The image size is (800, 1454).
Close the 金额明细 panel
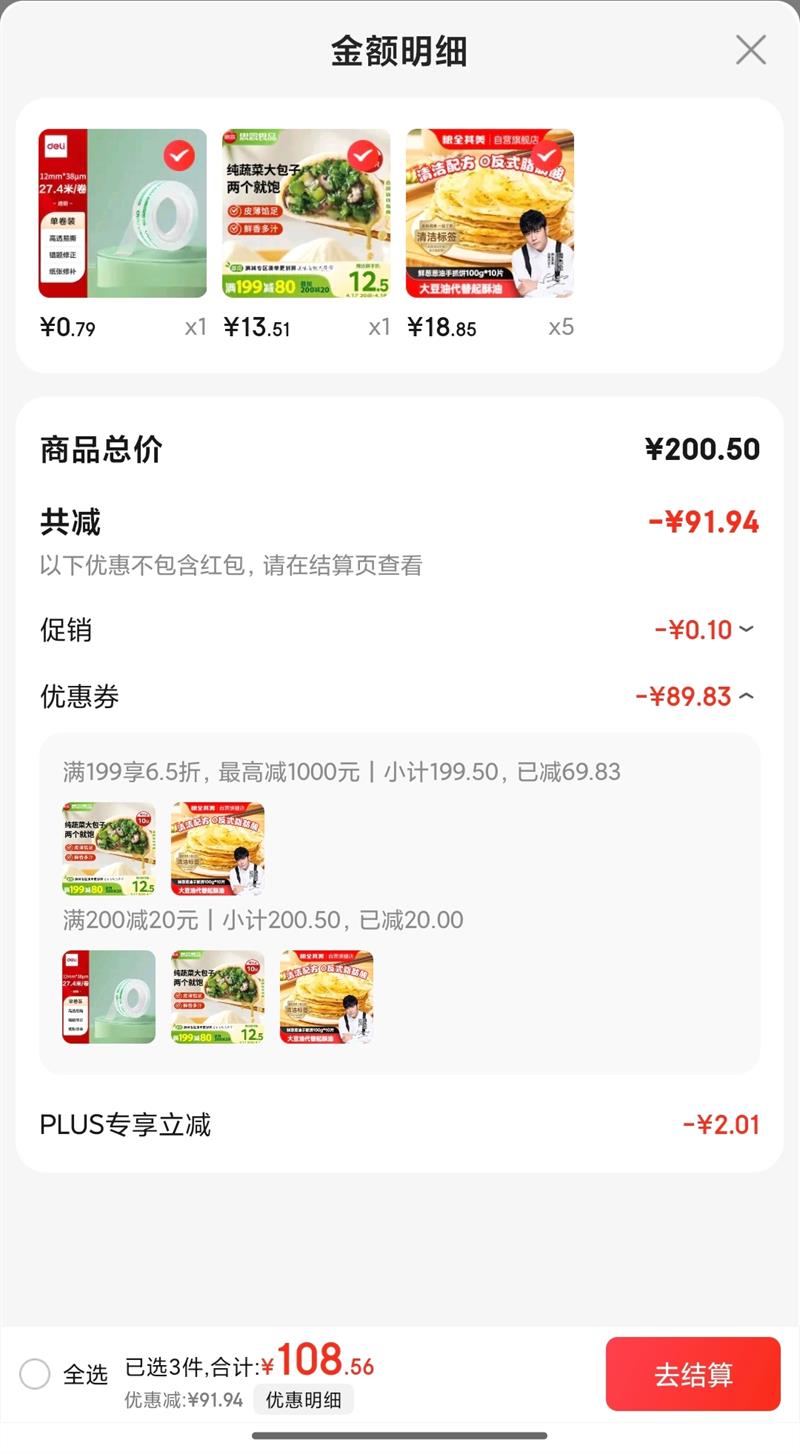pos(750,50)
